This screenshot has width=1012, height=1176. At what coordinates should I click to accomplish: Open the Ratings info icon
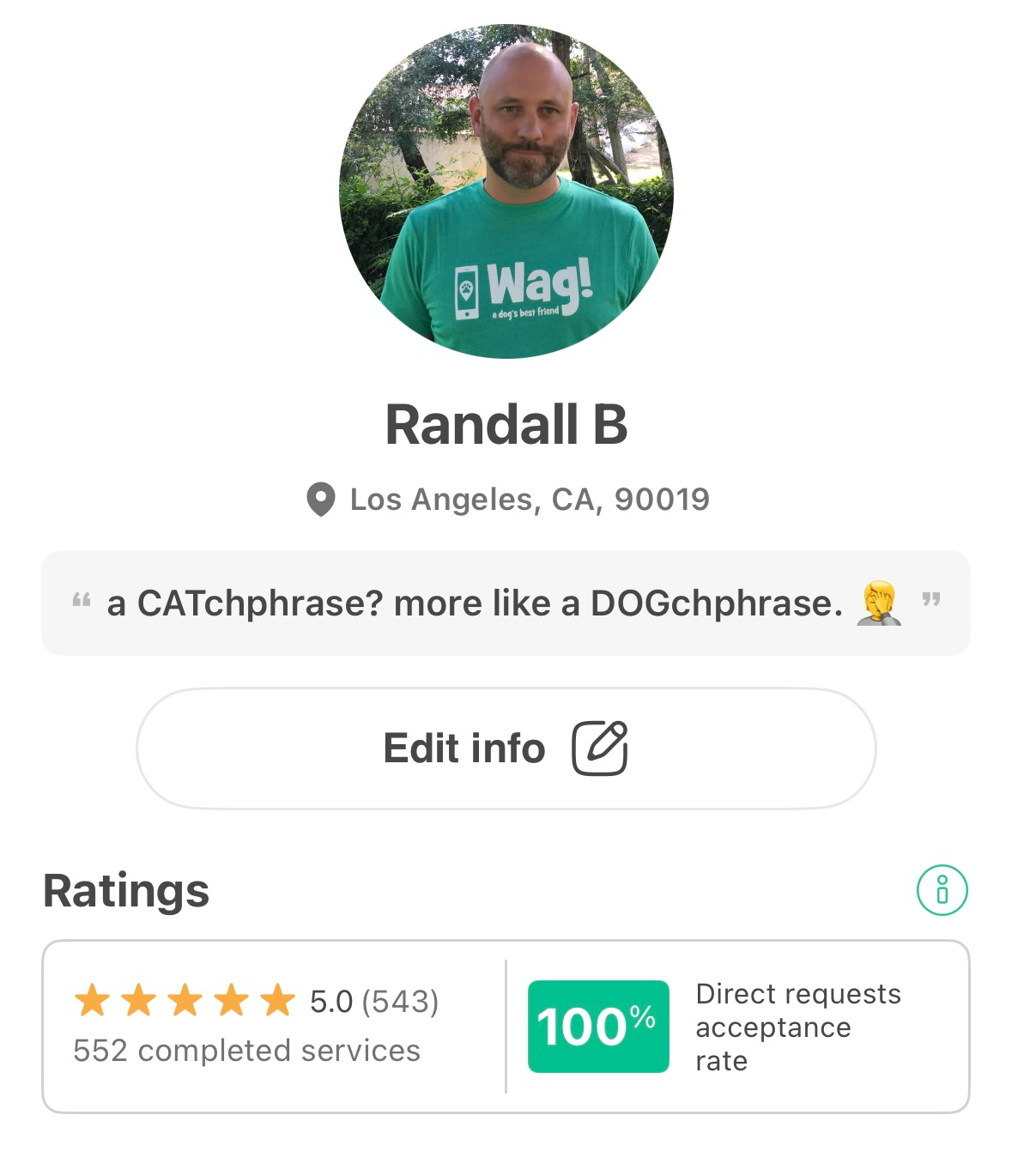click(942, 889)
